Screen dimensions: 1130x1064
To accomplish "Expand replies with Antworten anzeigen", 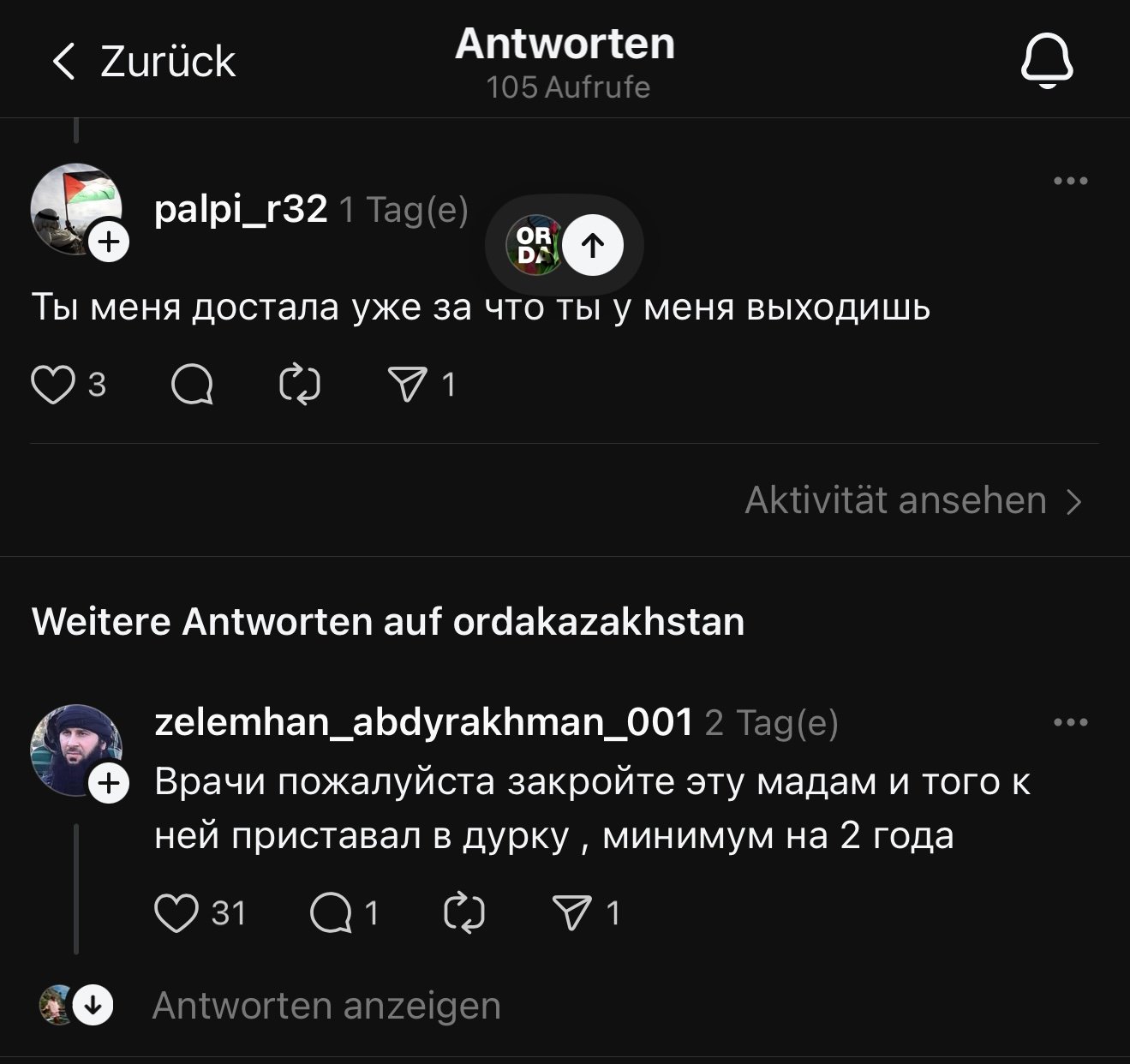I will (326, 1006).
